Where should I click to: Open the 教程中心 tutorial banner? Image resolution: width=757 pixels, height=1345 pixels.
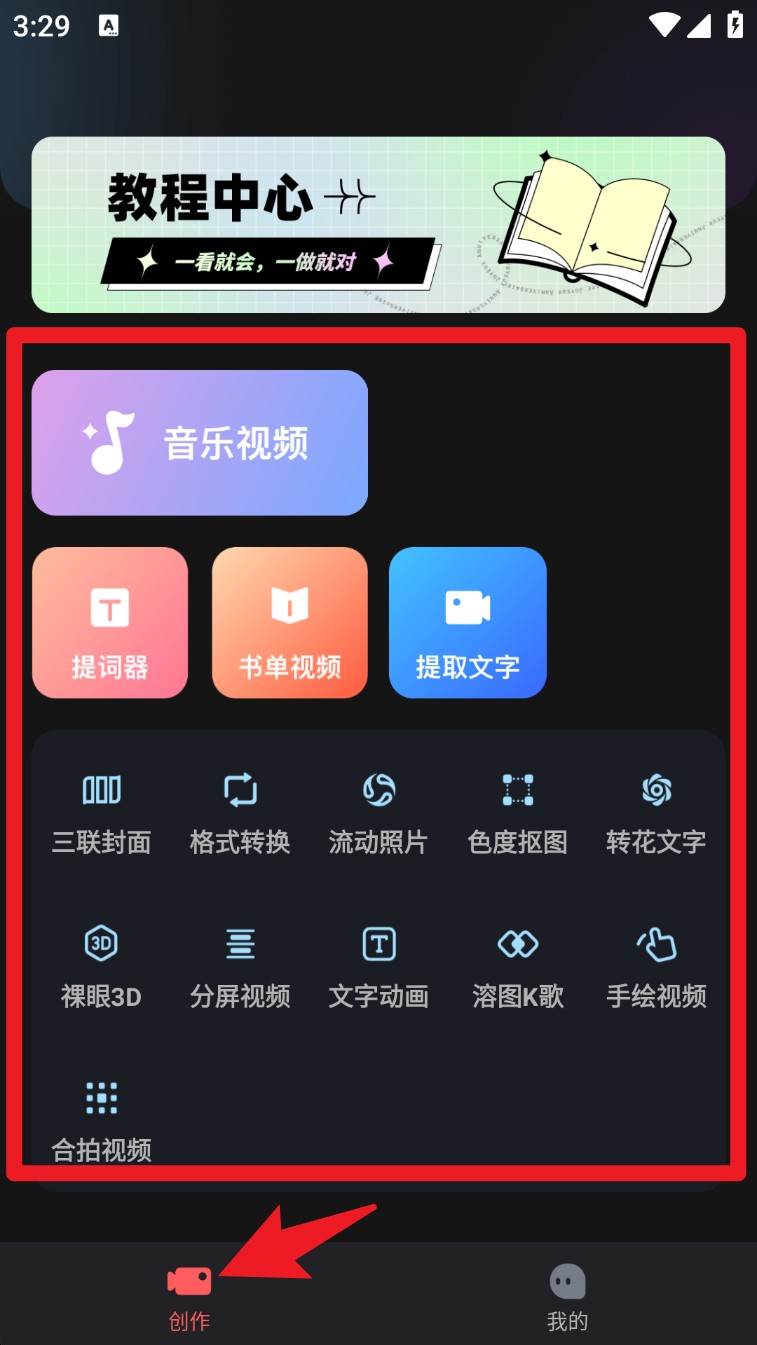(378, 224)
